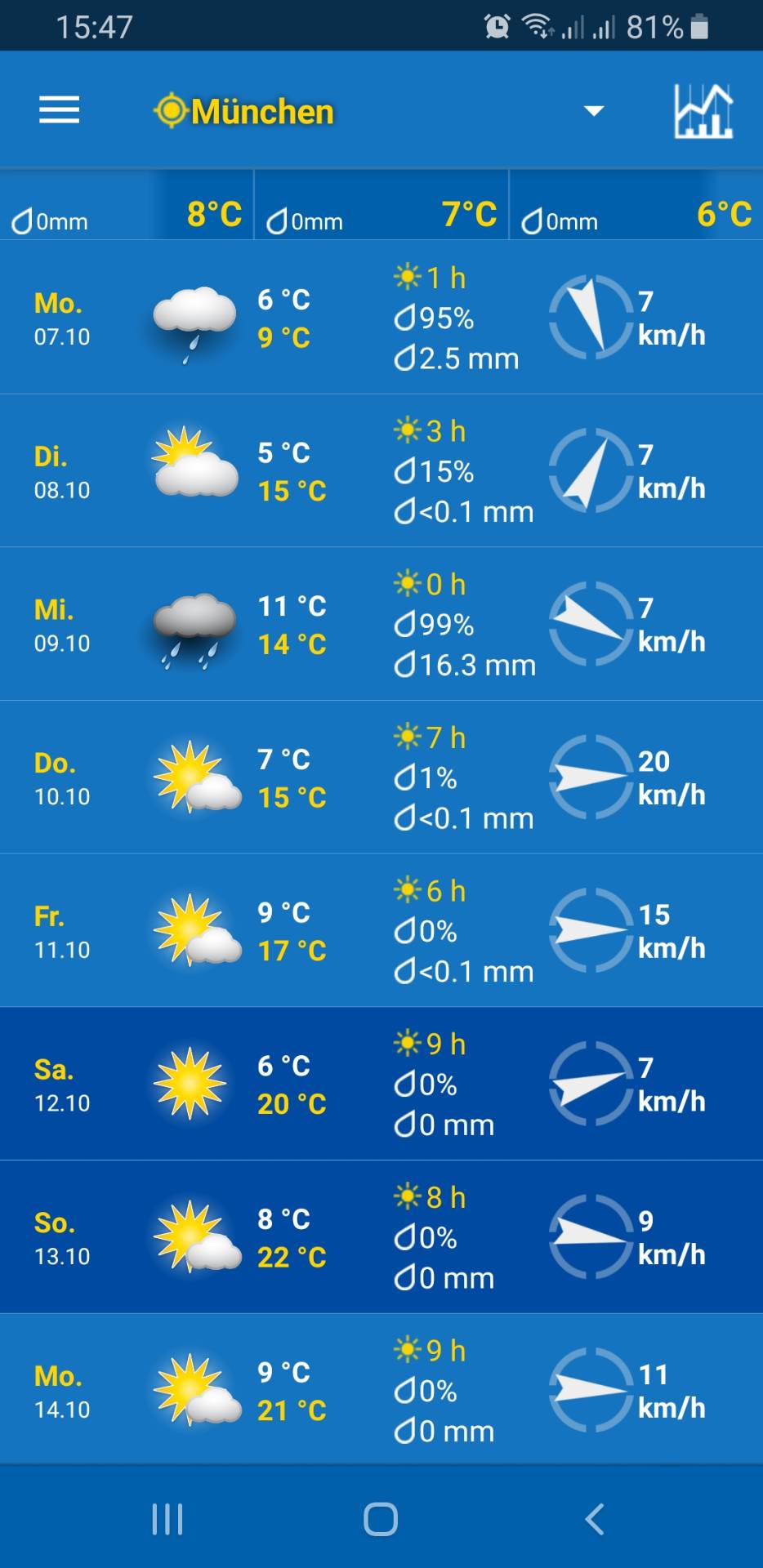Viewport: 763px width, 1568px height.
Task: Open forecast for Mo. 07.10
Action: [381, 318]
